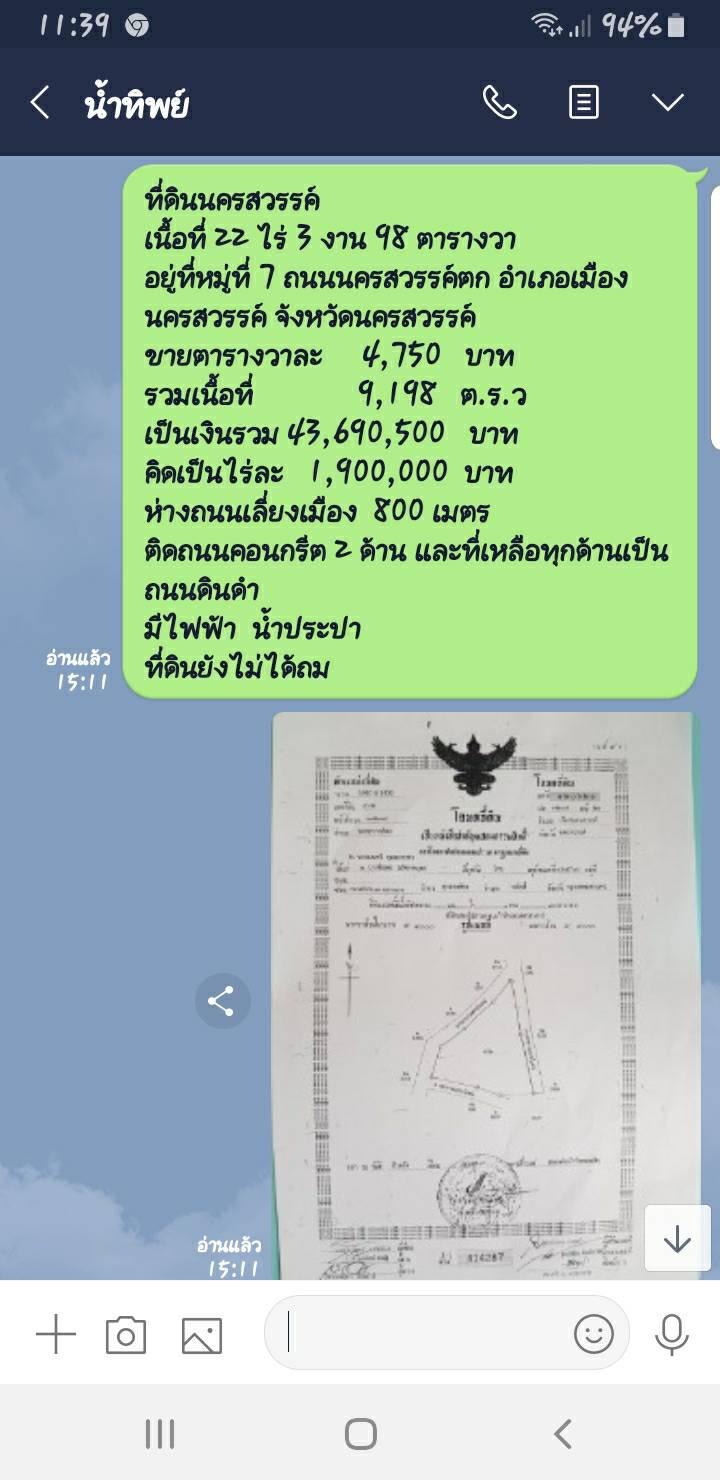The image size is (720, 1480).
Task: Record a voice message
Action: [x=671, y=1335]
